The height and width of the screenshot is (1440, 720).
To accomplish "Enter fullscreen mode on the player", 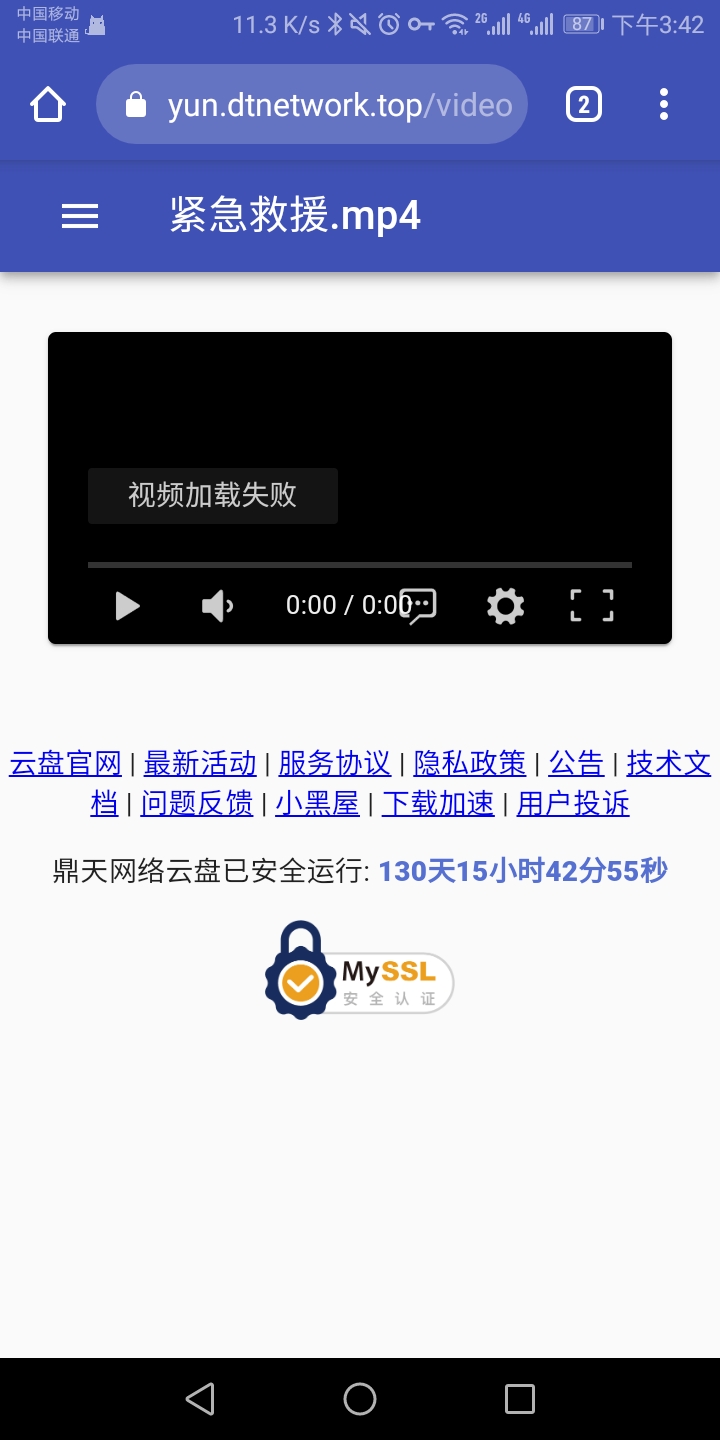I will [x=591, y=606].
